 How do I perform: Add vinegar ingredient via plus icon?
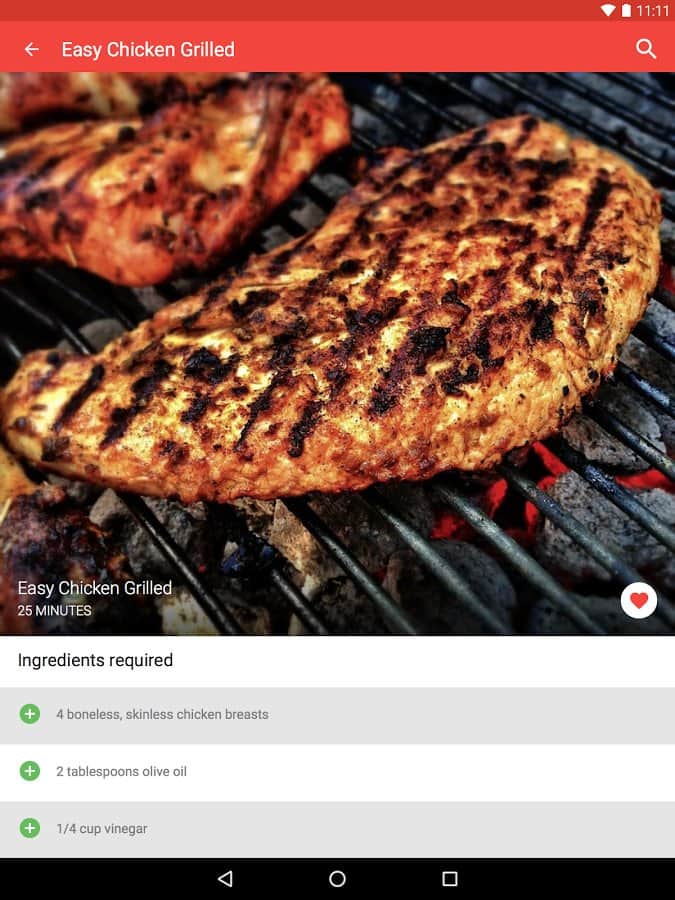click(x=30, y=828)
